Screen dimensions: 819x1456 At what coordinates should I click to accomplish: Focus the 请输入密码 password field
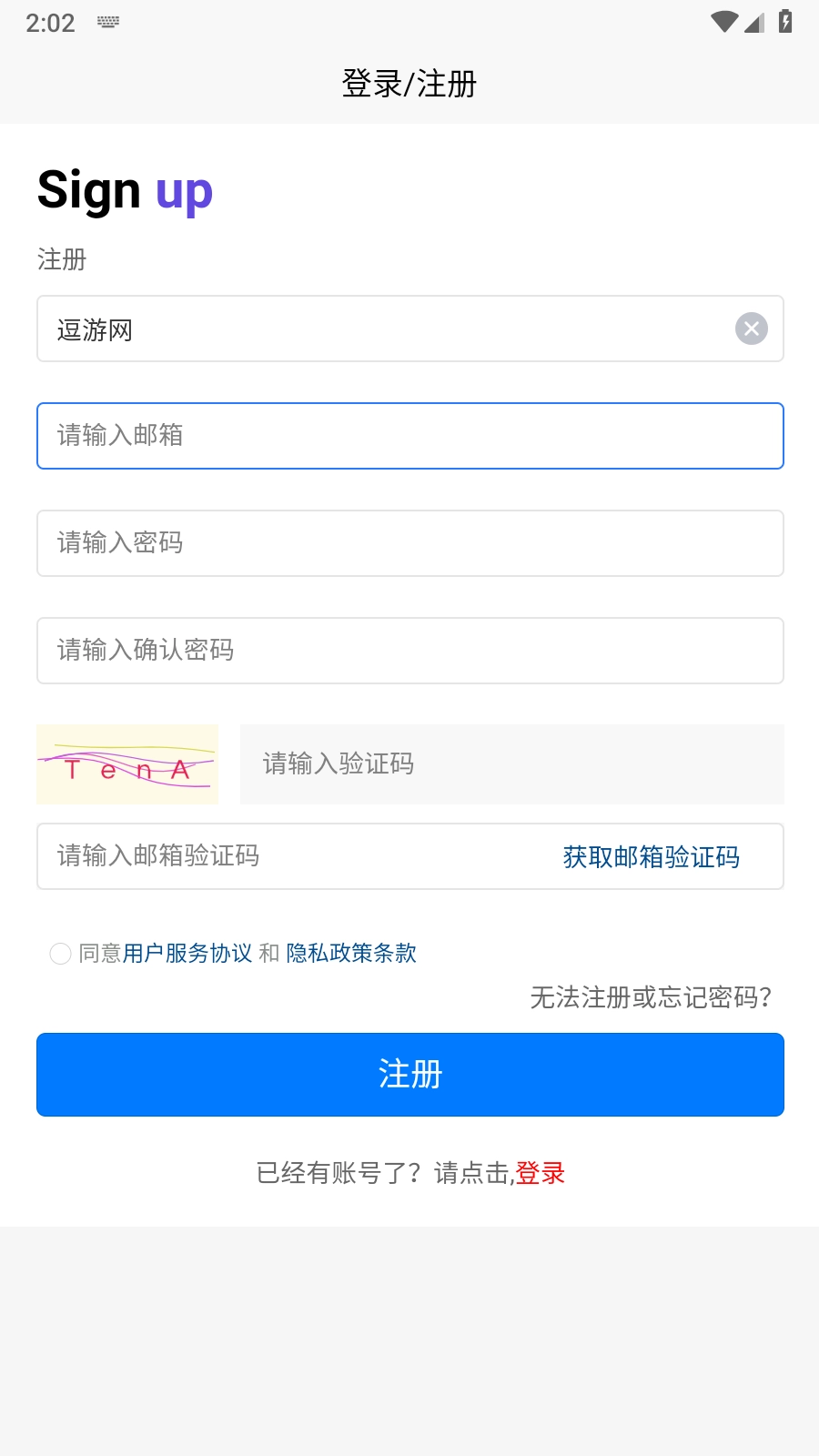(409, 543)
